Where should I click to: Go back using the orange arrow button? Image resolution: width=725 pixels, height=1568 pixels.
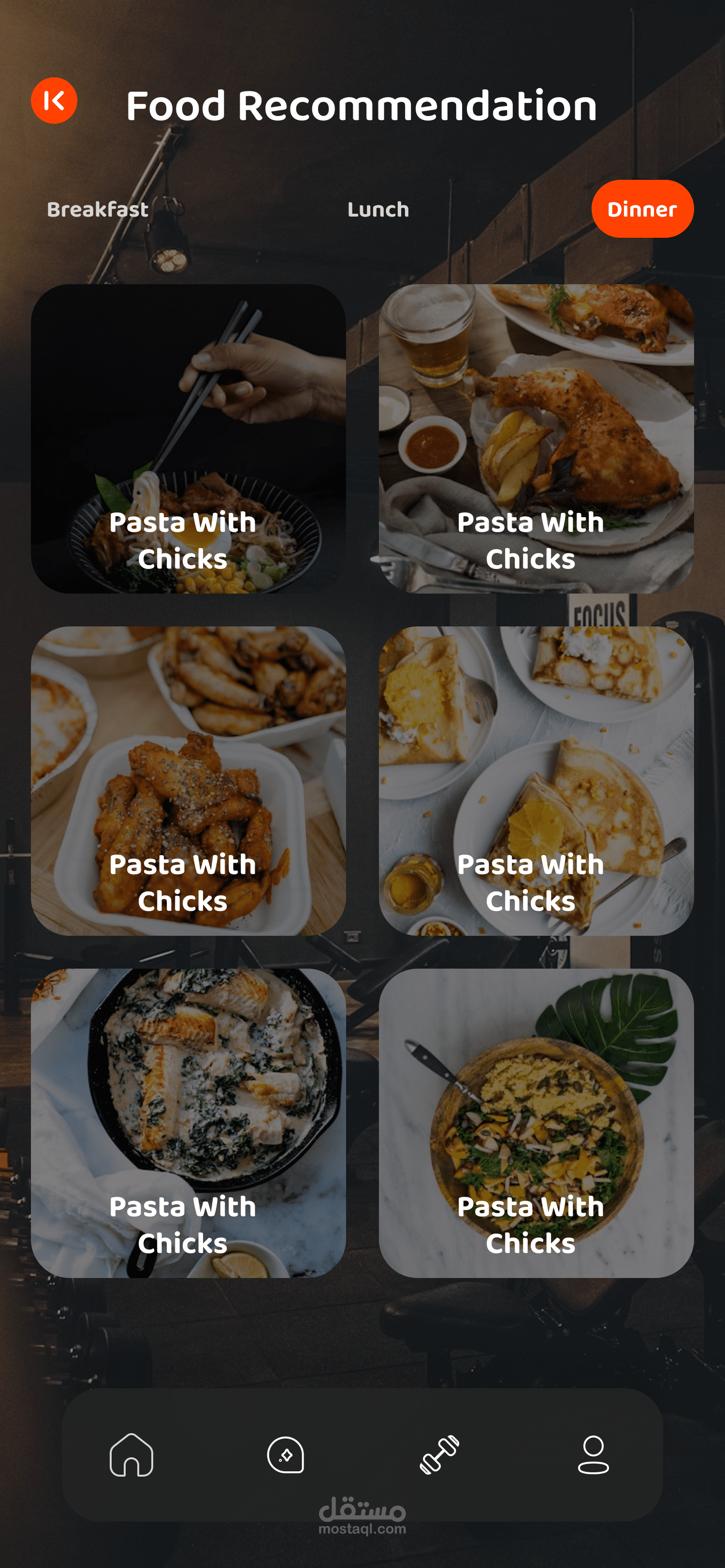54,101
